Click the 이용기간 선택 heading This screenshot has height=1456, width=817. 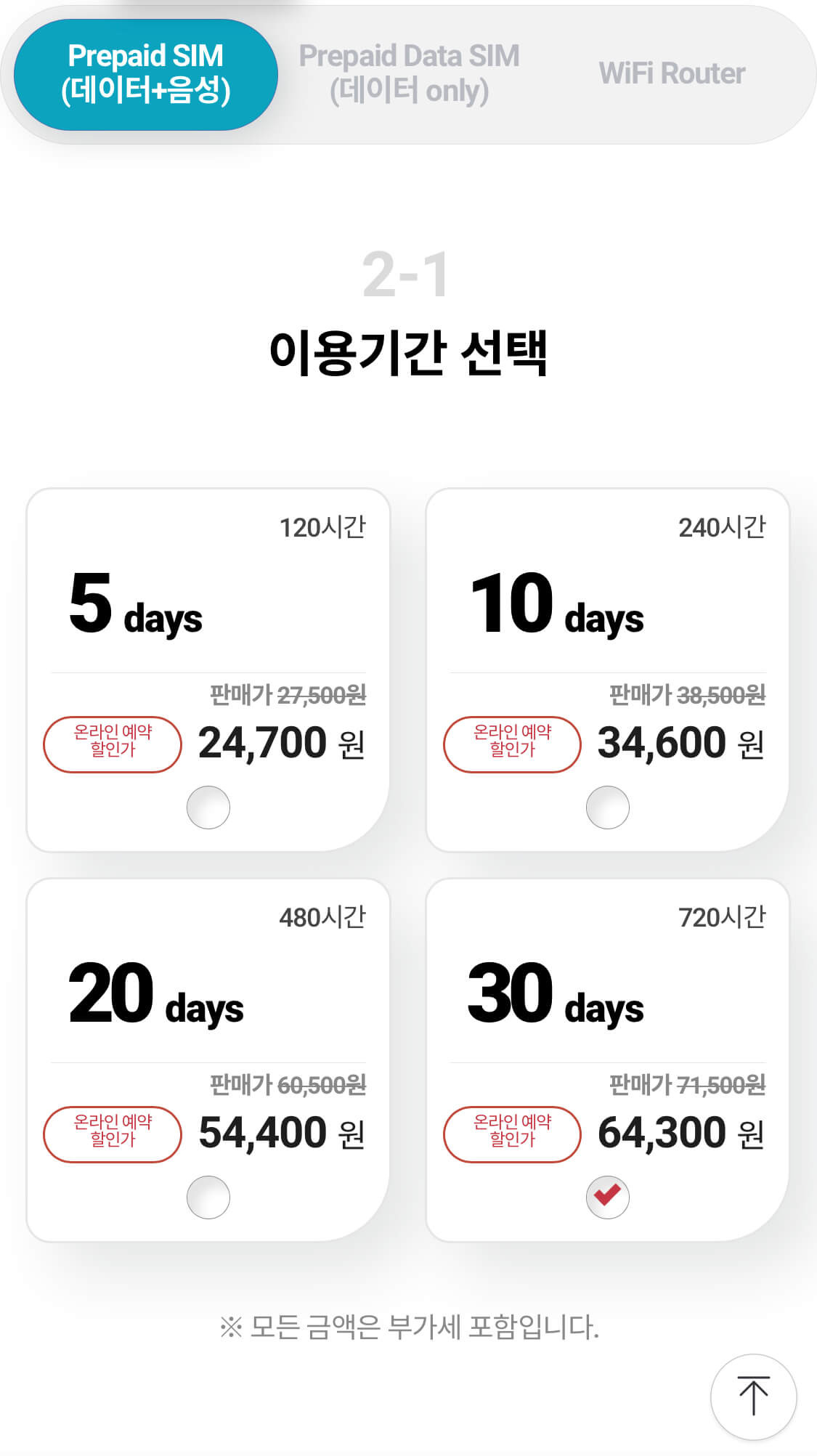[x=408, y=354]
